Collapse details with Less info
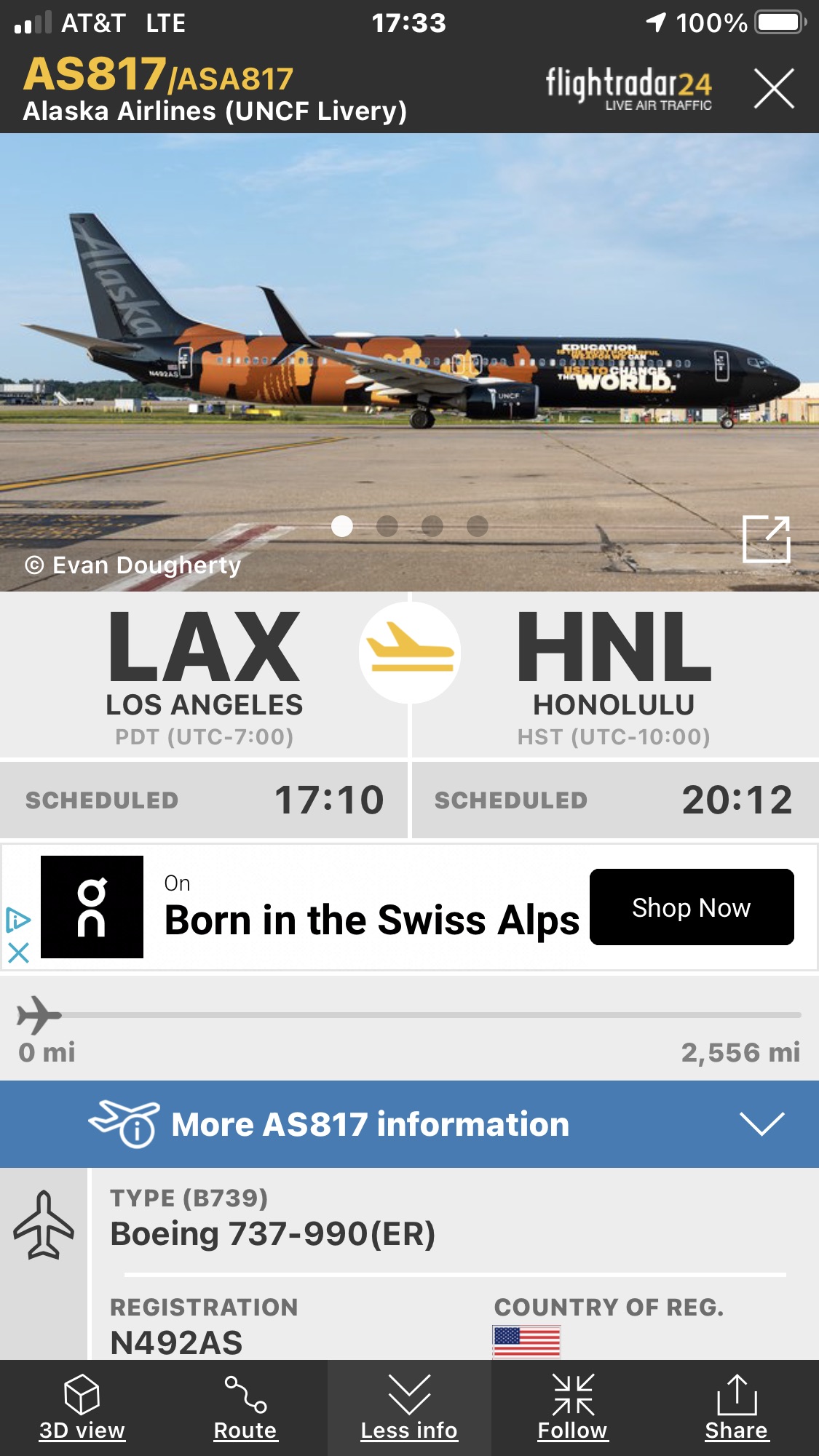819x1456 pixels. [x=409, y=1407]
